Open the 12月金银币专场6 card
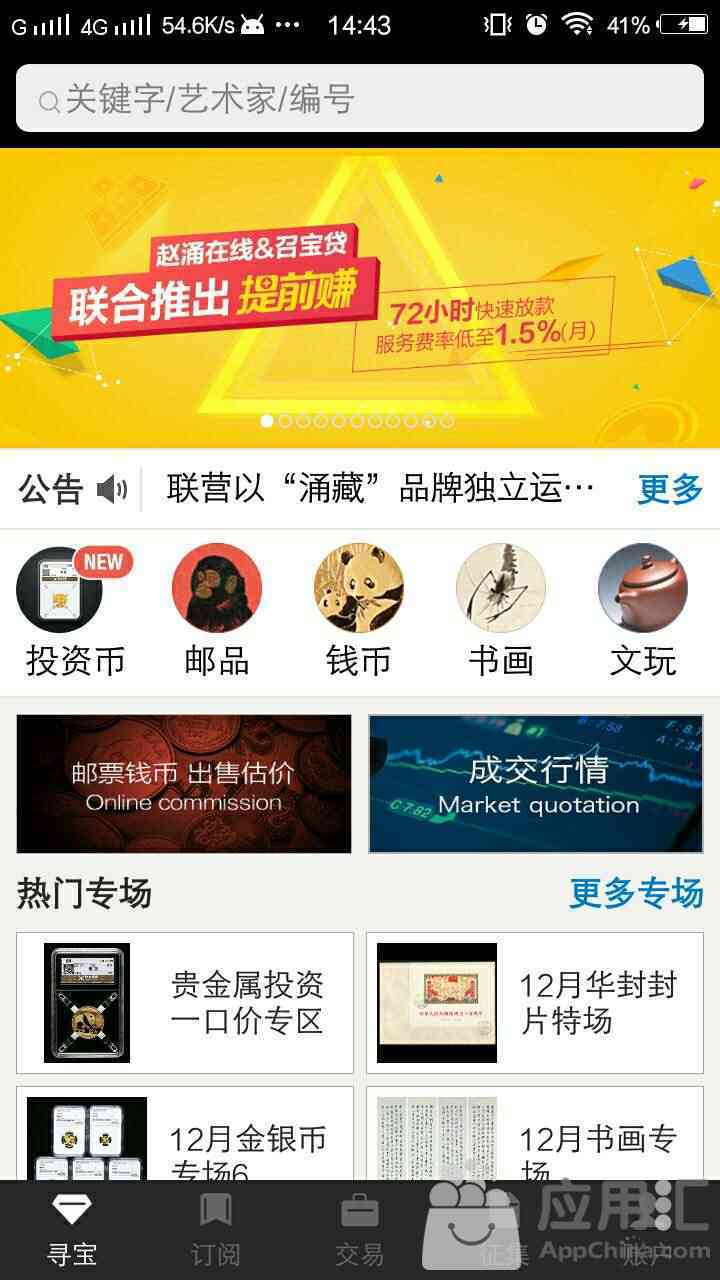The height and width of the screenshot is (1280, 720). click(x=185, y=1140)
